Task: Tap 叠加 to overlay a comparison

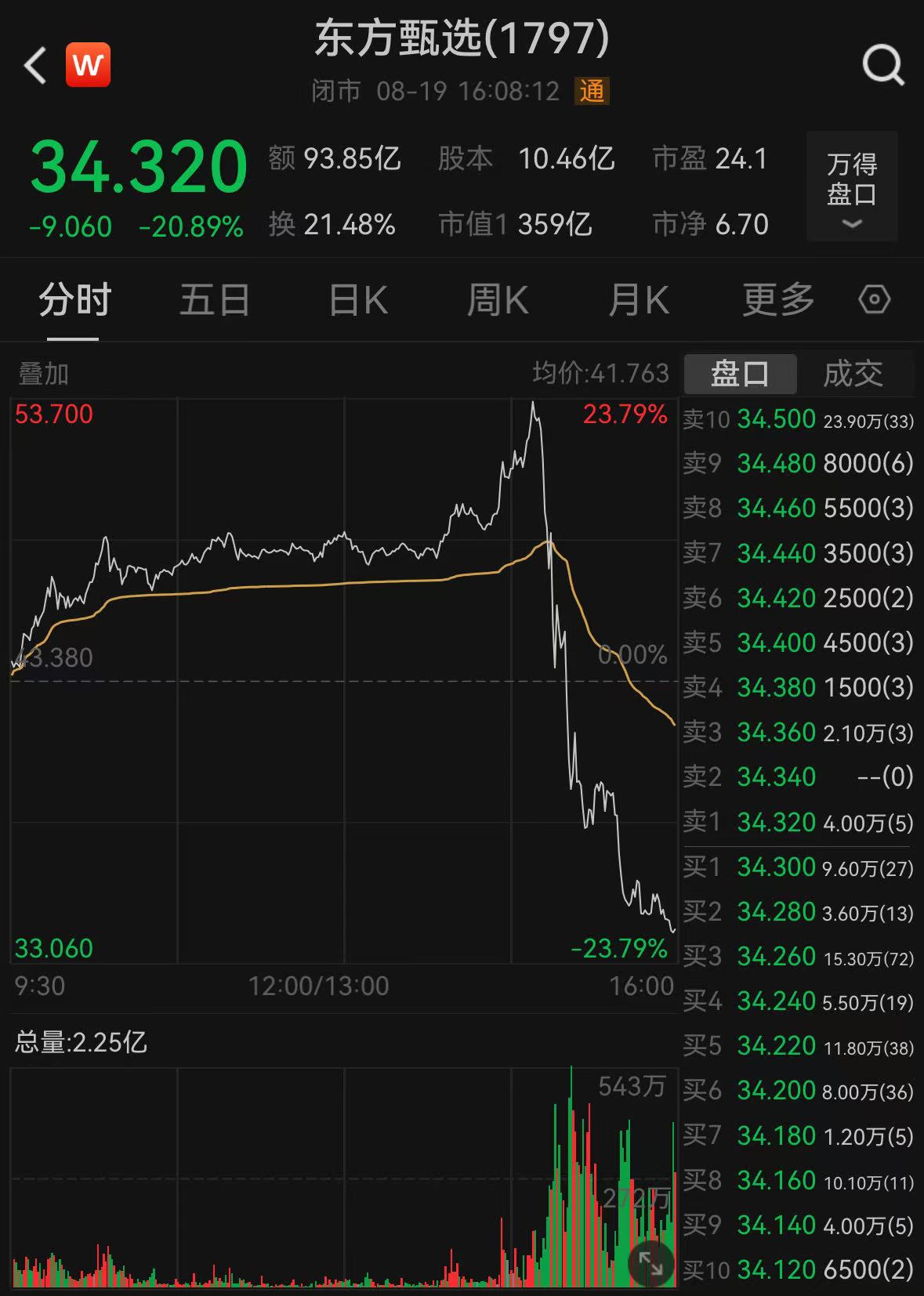Action: tap(44, 374)
